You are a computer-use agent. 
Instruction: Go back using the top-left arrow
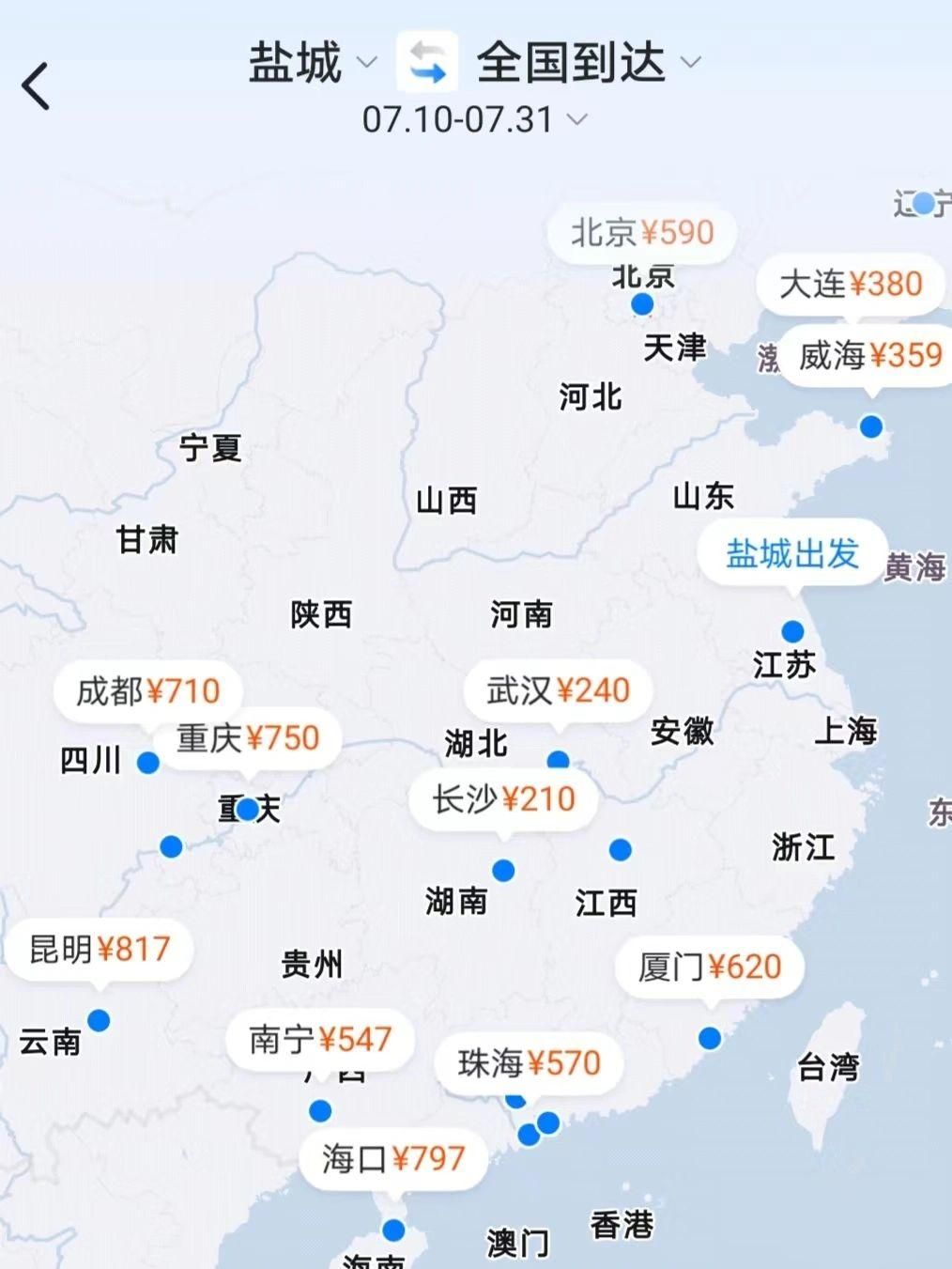[36, 87]
